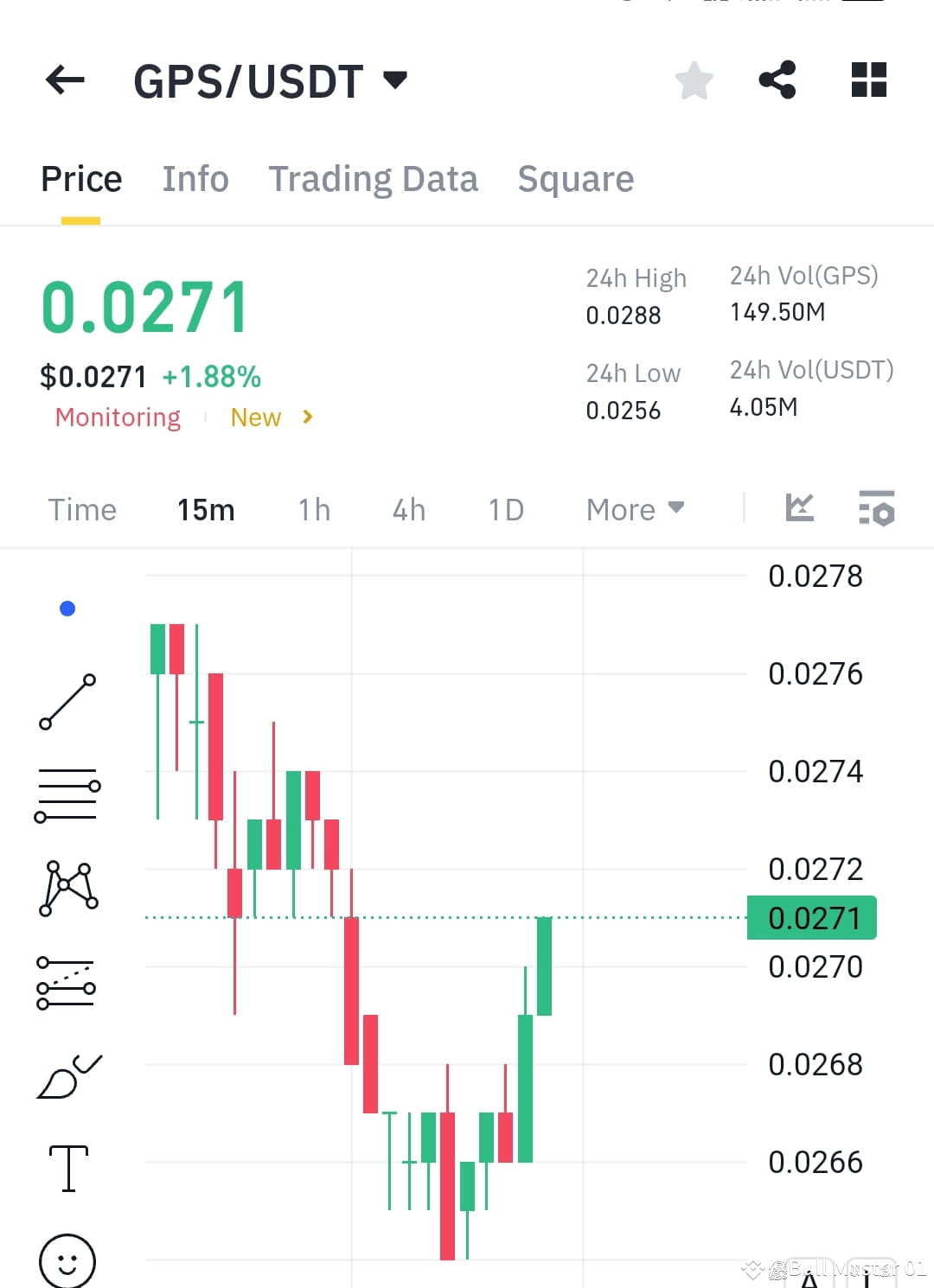934x1288 pixels.
Task: Favorite the GPS/USDT pair via star
Action: coord(694,80)
